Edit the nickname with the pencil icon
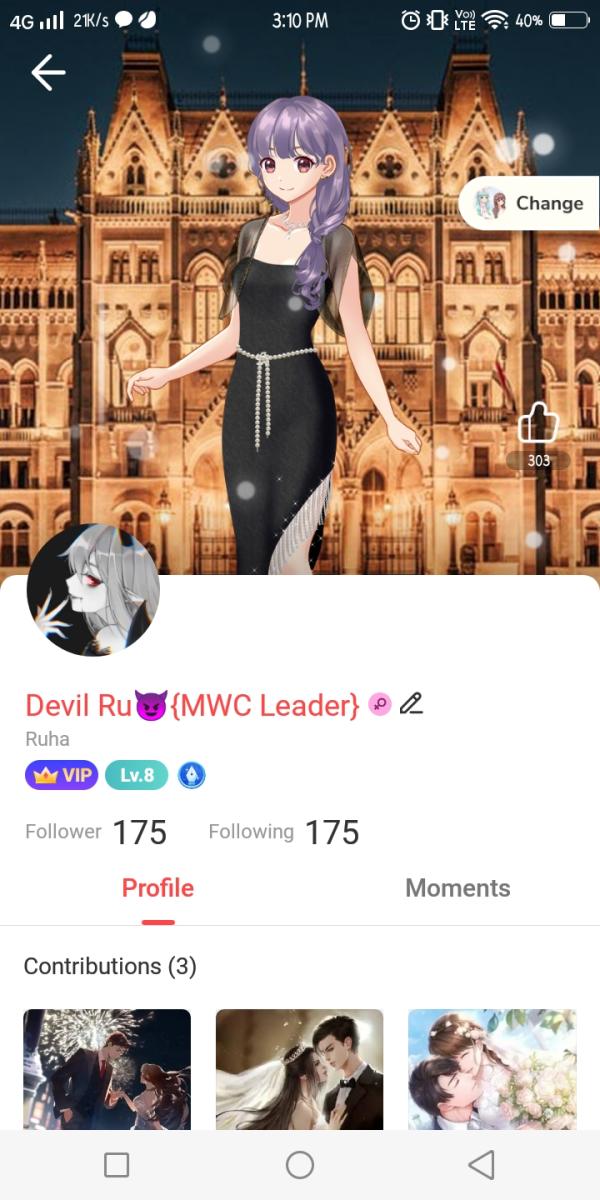 pyautogui.click(x=411, y=704)
